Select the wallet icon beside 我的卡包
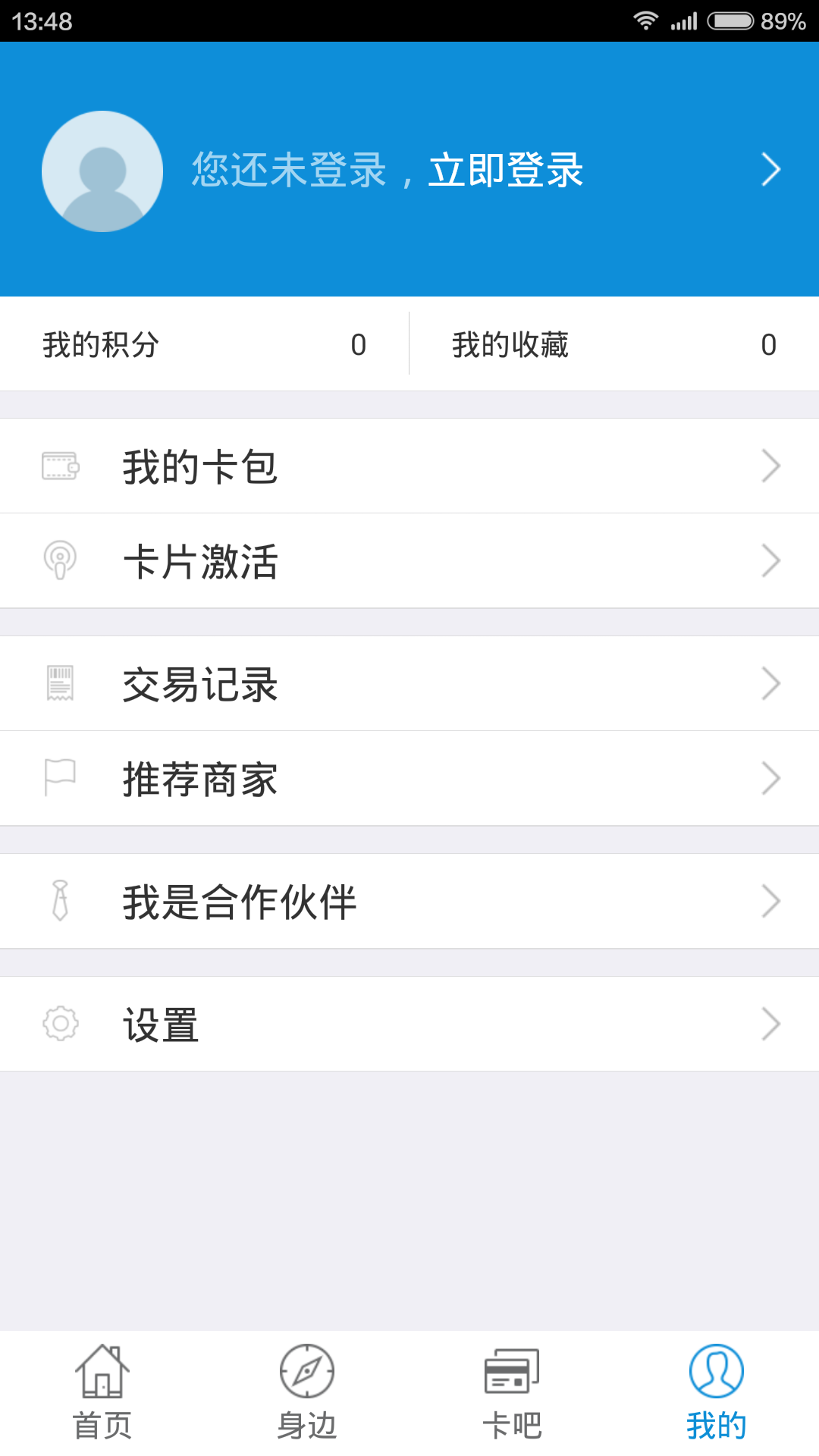The image size is (819, 1456). (61, 466)
